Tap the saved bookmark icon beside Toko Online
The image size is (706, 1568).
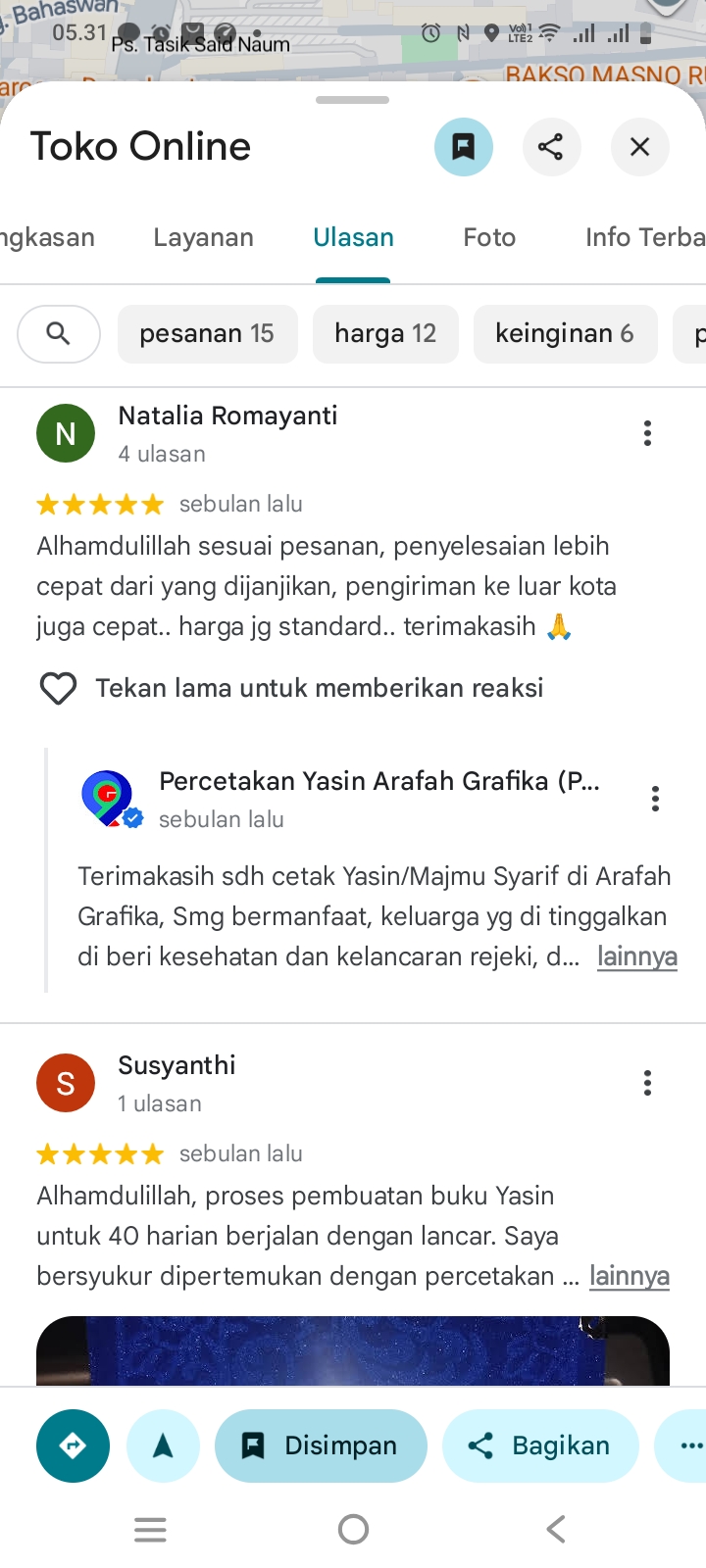(x=463, y=147)
